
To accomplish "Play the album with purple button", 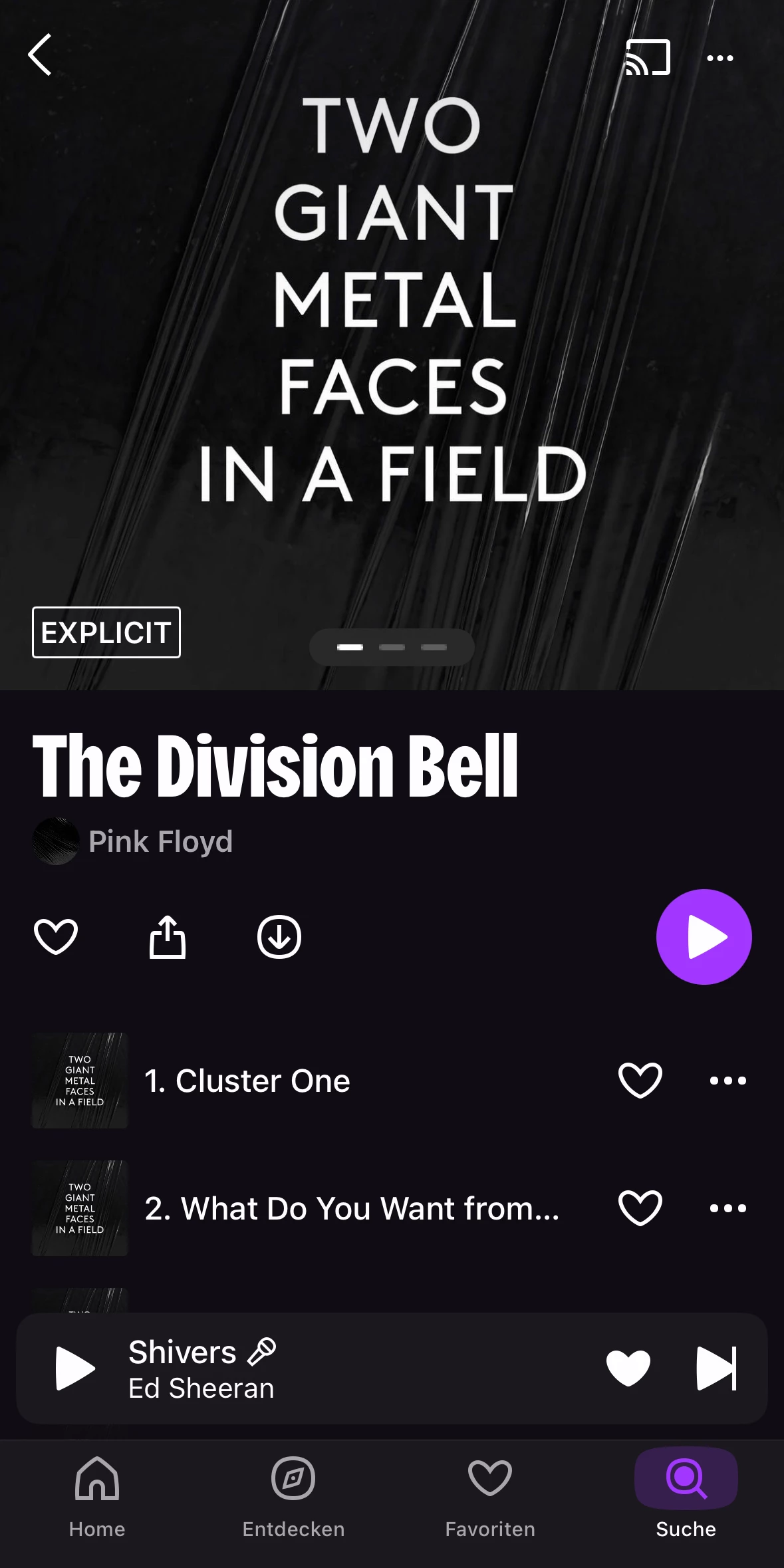I will 704,936.
